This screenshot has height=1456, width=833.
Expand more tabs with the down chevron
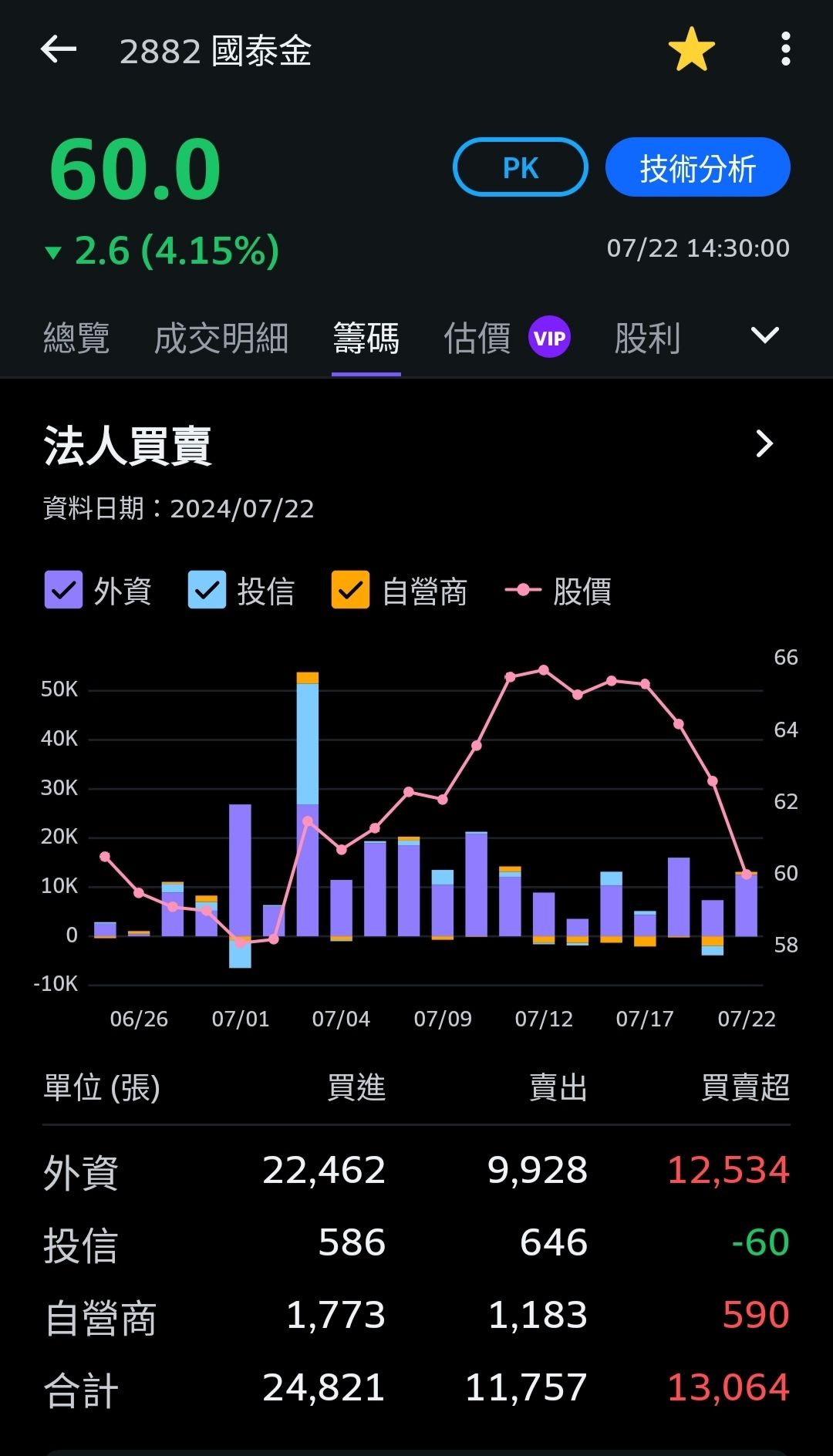[764, 335]
